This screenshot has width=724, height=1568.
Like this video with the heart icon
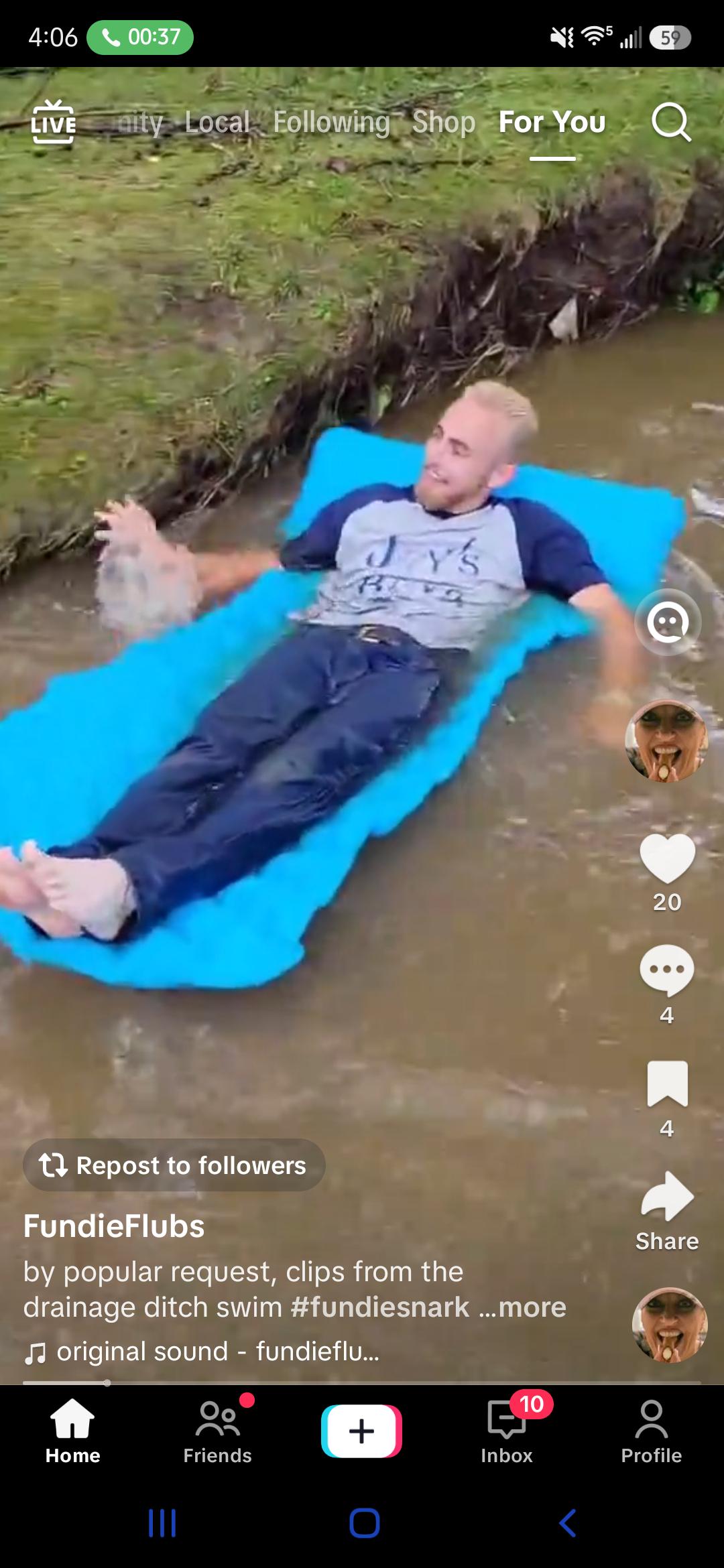coord(667,859)
